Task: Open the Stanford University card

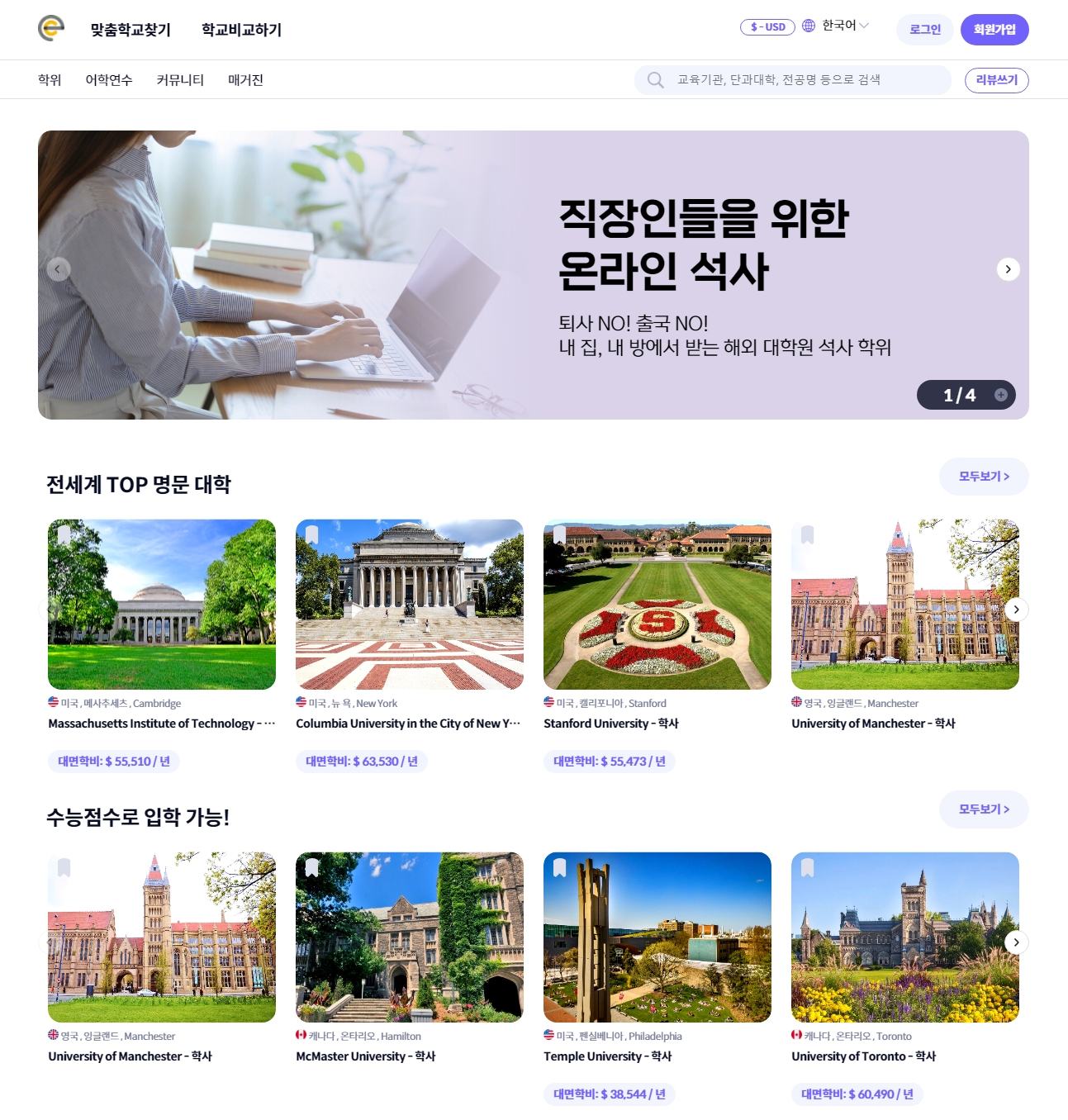Action: point(657,605)
